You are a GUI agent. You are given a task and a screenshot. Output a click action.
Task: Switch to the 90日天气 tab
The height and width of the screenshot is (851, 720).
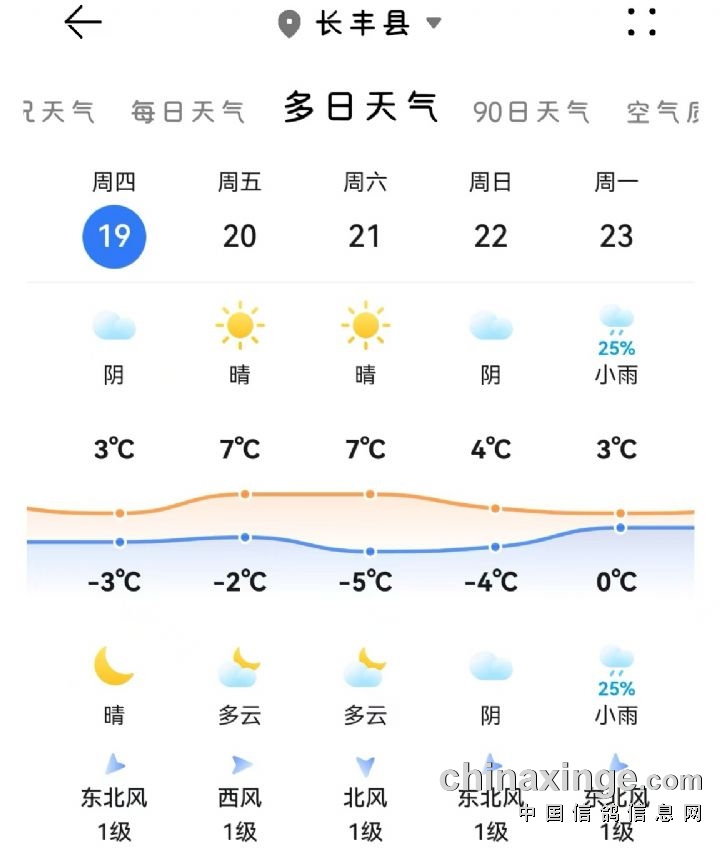point(531,111)
